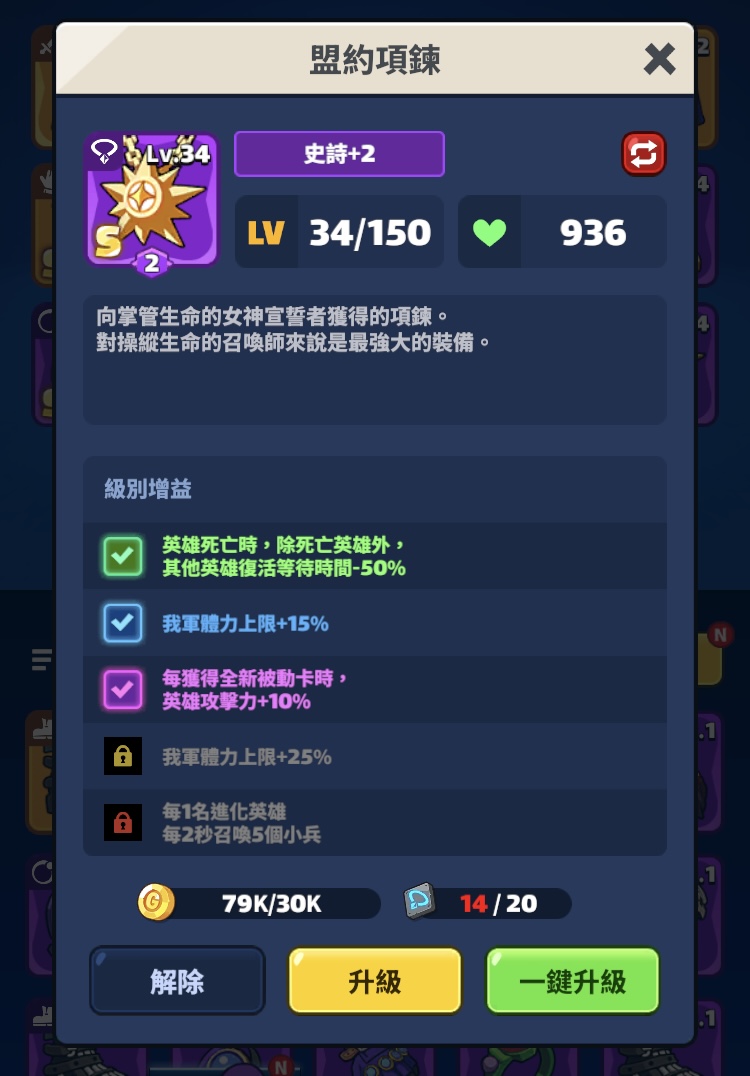Tap the red swap equipment icon
Image resolution: width=750 pixels, height=1076 pixels.
[x=644, y=154]
